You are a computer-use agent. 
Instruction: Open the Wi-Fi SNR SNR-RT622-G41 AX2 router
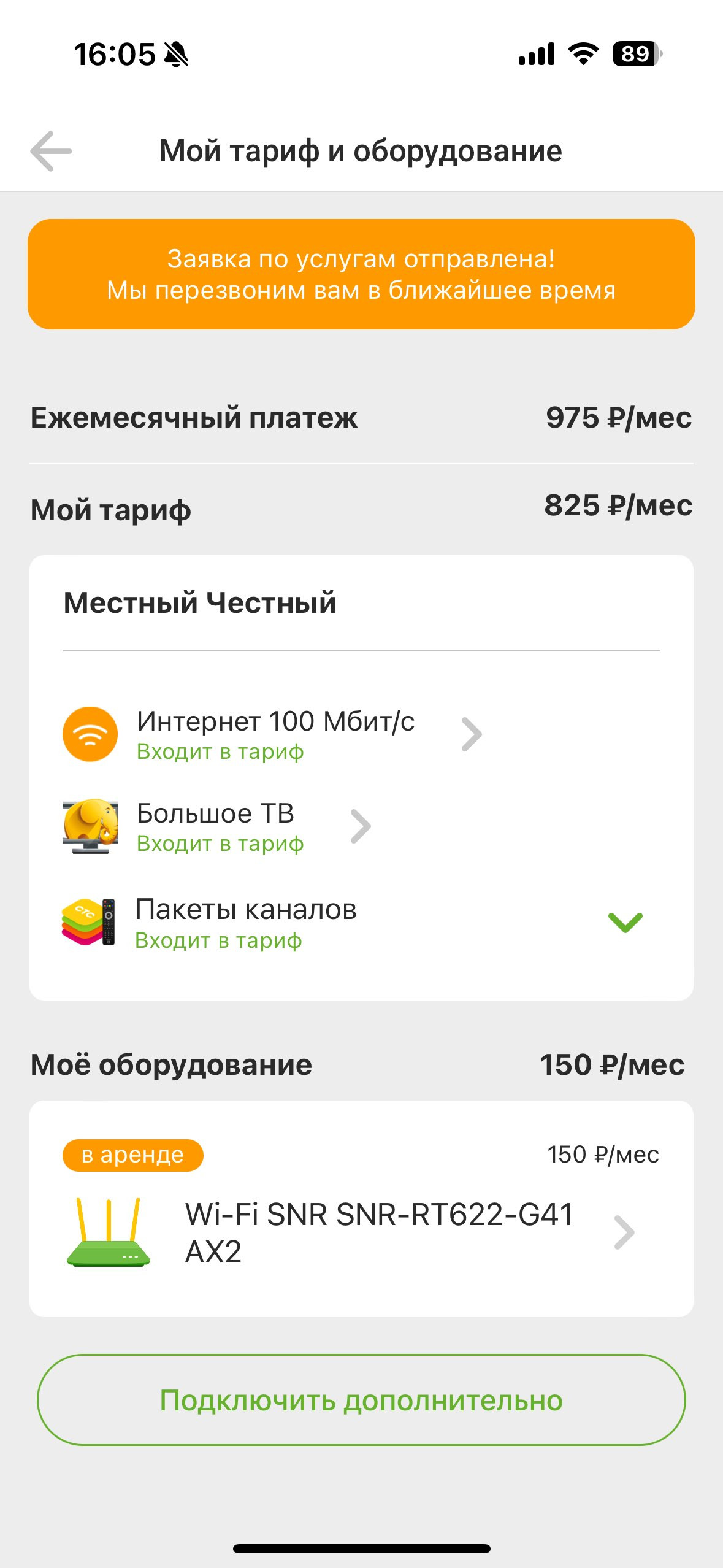click(361, 1232)
